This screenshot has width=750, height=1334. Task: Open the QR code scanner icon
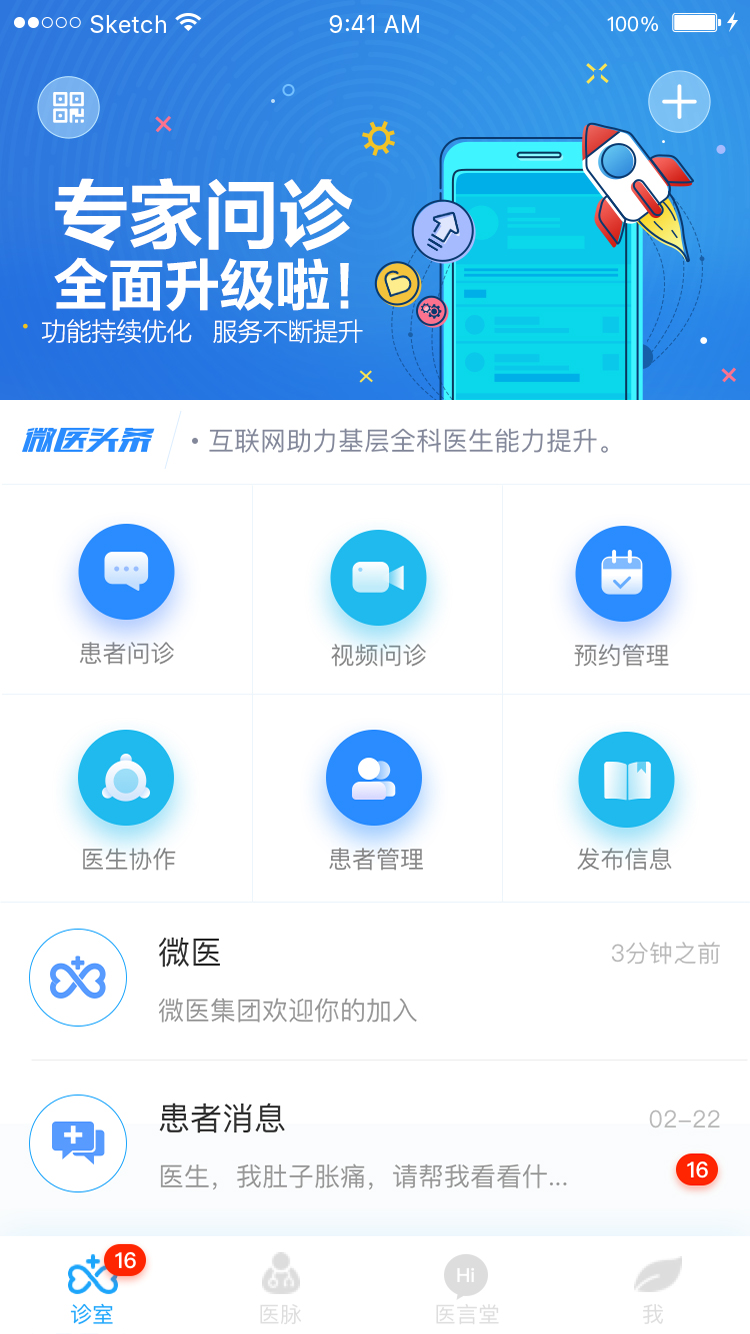(68, 107)
